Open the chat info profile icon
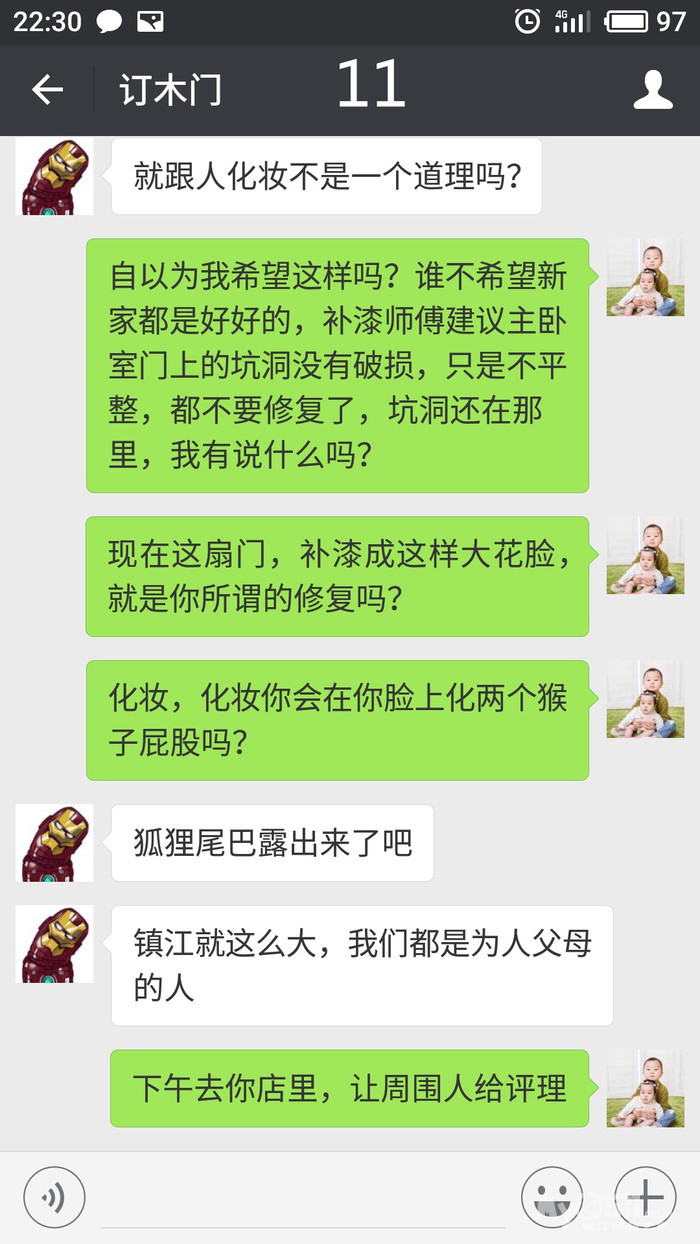Viewport: 700px width, 1244px height. [x=653, y=90]
